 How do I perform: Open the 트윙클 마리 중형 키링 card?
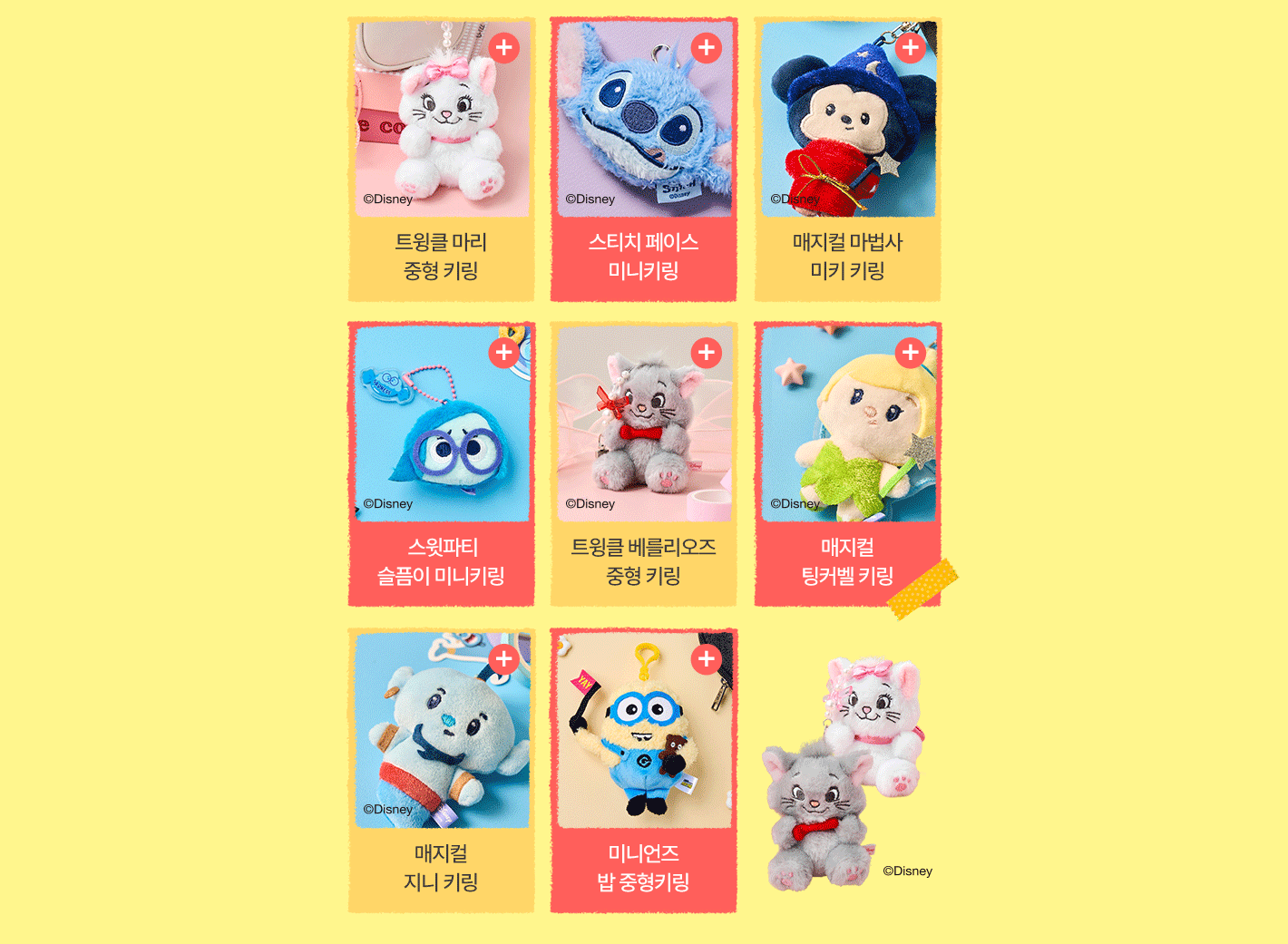(x=441, y=159)
